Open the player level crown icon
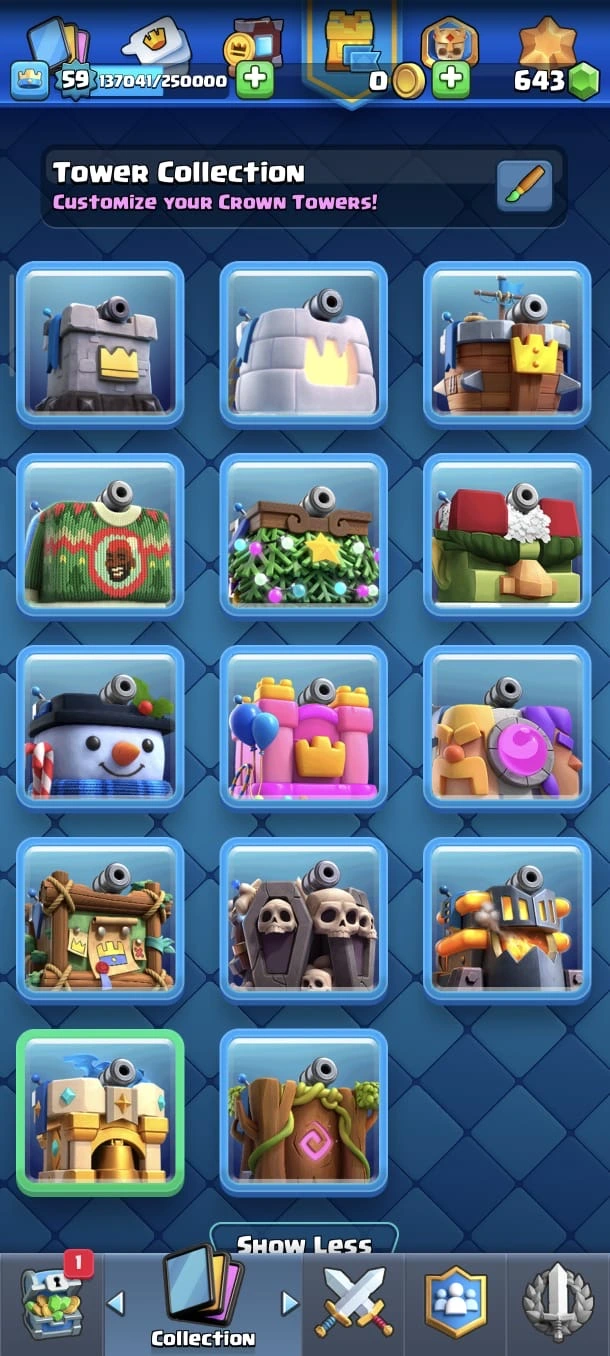Screen dimensions: 610x1356 pyautogui.click(x=30, y=80)
